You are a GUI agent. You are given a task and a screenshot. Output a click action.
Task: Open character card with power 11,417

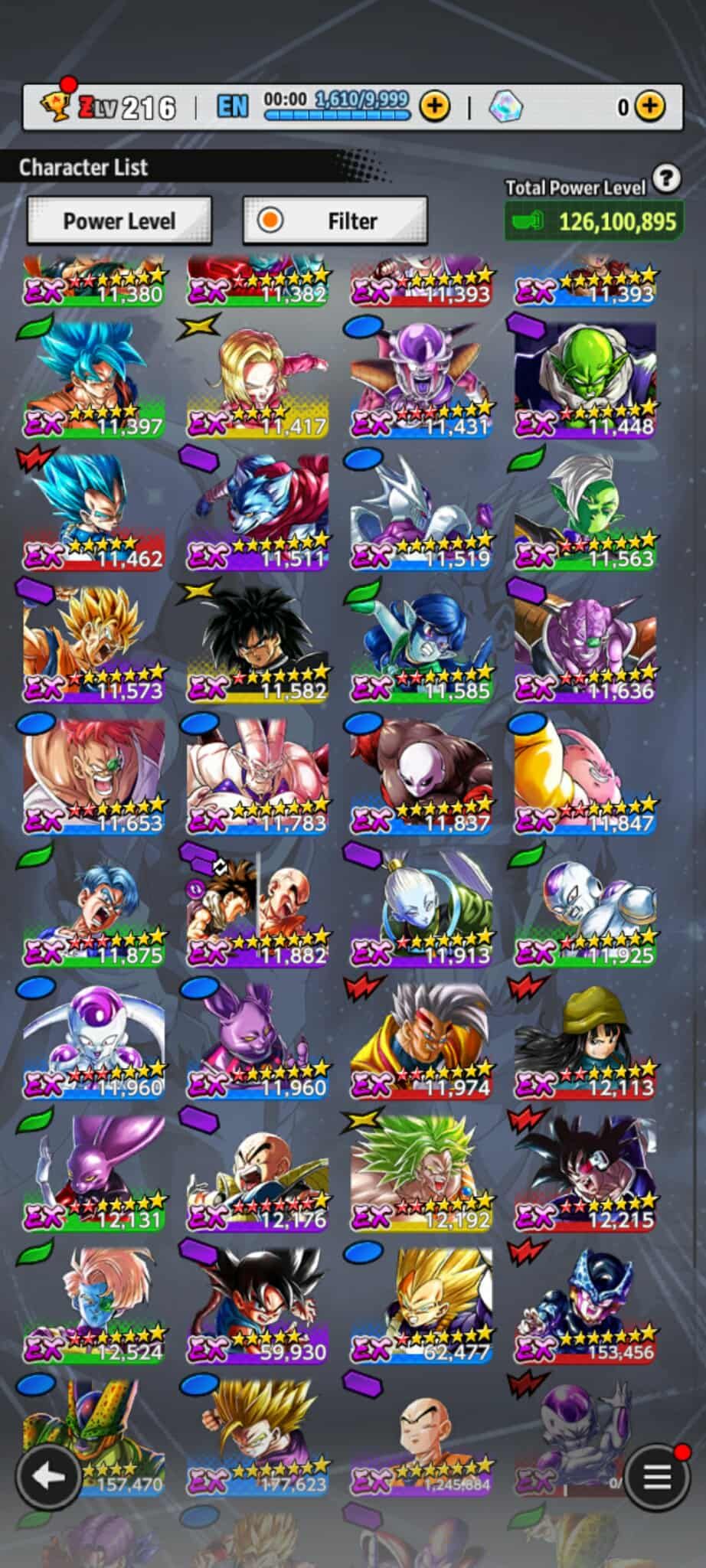pos(257,379)
